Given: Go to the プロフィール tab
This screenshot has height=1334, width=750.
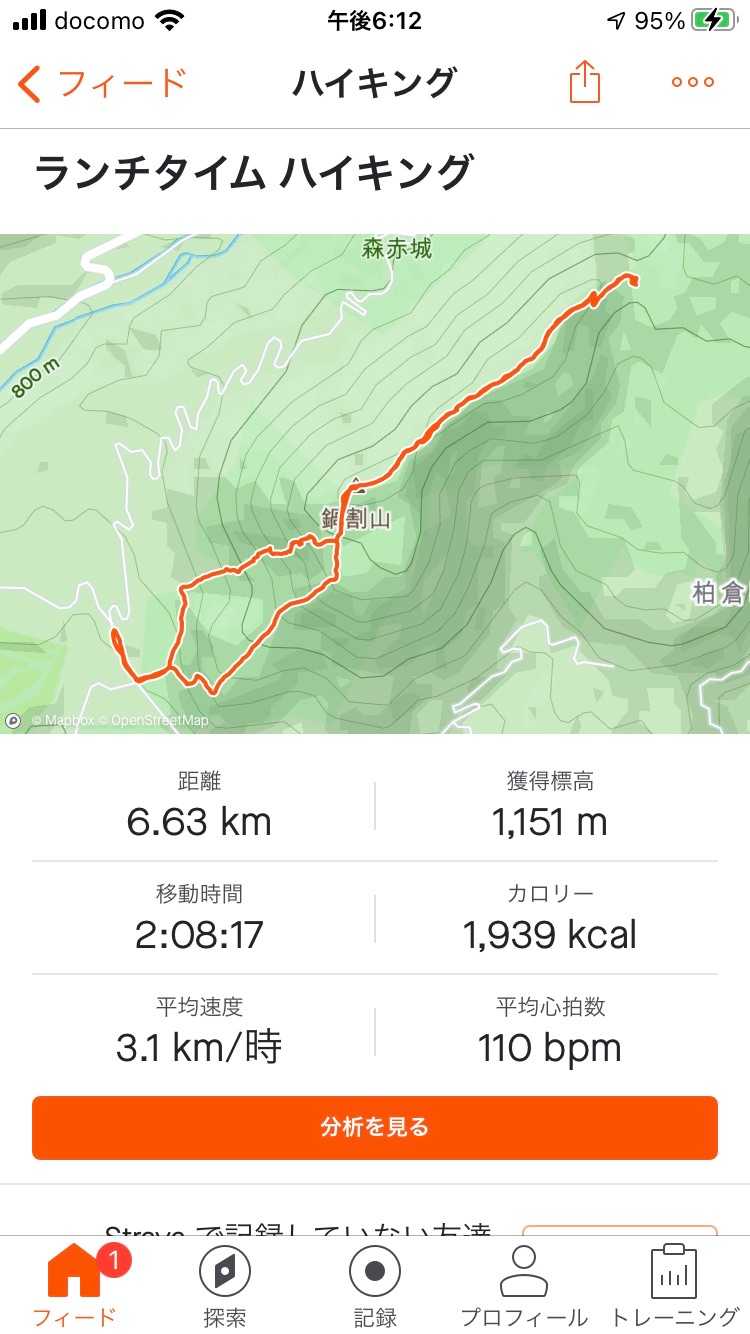Looking at the screenshot, I should 524,1286.
